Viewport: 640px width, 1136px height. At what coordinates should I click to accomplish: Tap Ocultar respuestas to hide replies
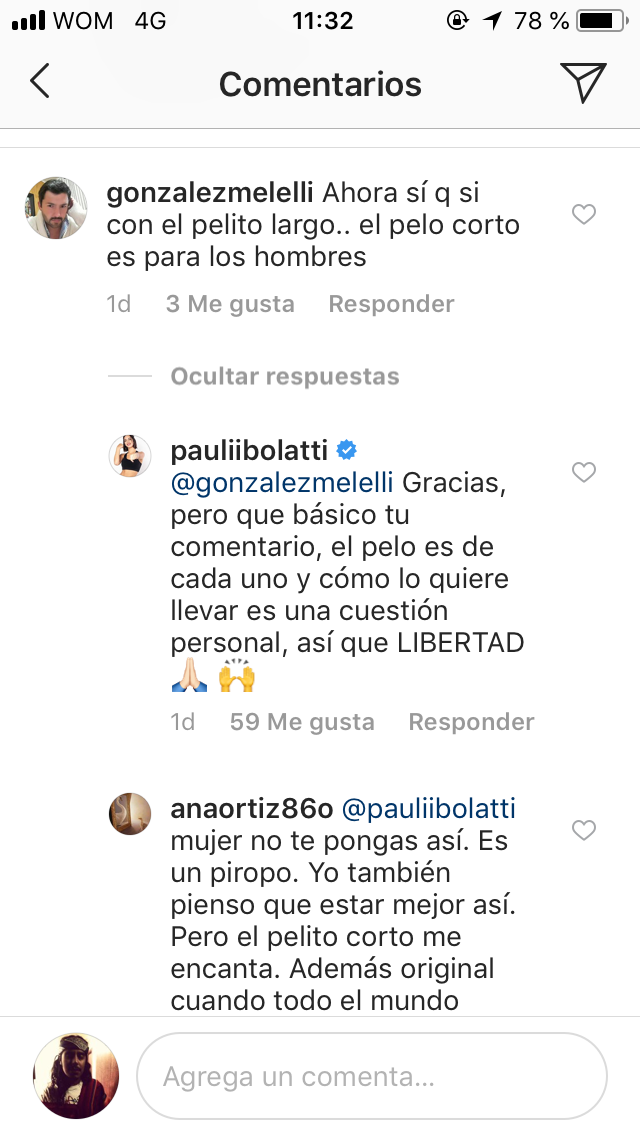[285, 377]
